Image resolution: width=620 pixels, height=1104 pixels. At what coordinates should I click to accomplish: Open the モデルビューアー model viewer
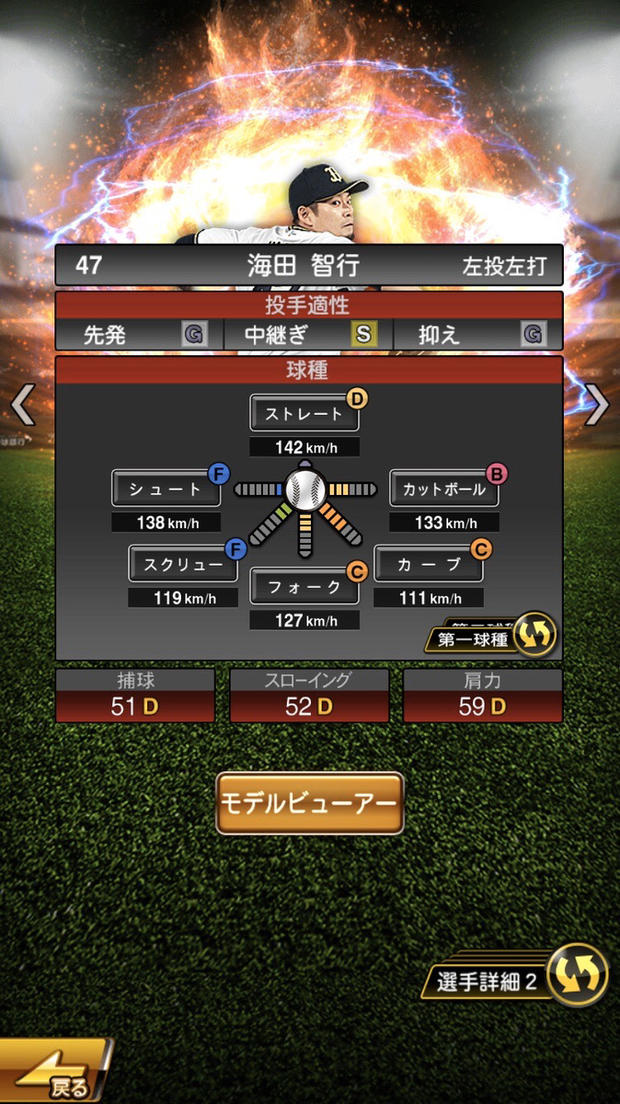pyautogui.click(x=309, y=802)
